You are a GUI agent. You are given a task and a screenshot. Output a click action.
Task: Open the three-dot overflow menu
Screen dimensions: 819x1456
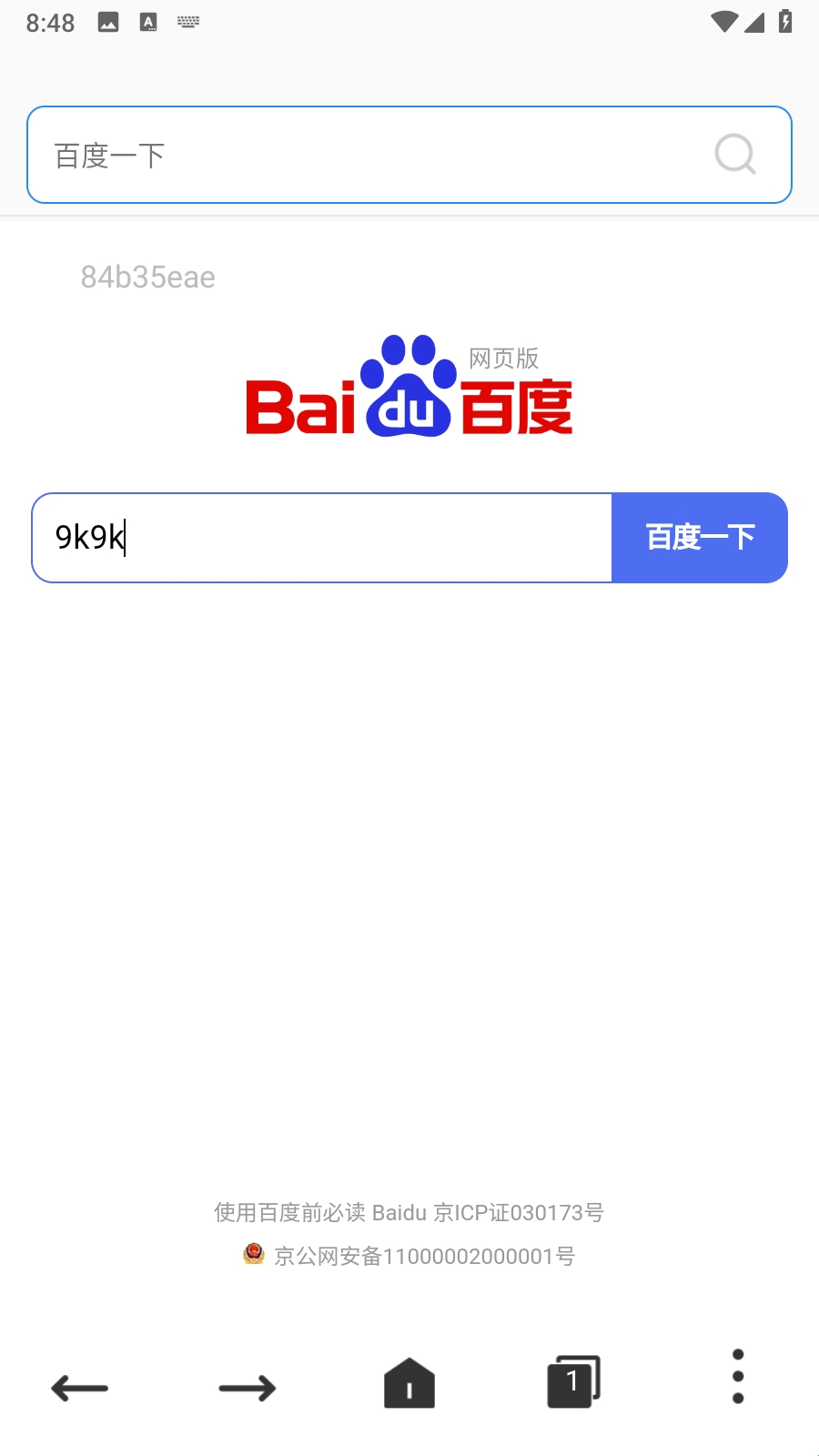click(x=738, y=1377)
